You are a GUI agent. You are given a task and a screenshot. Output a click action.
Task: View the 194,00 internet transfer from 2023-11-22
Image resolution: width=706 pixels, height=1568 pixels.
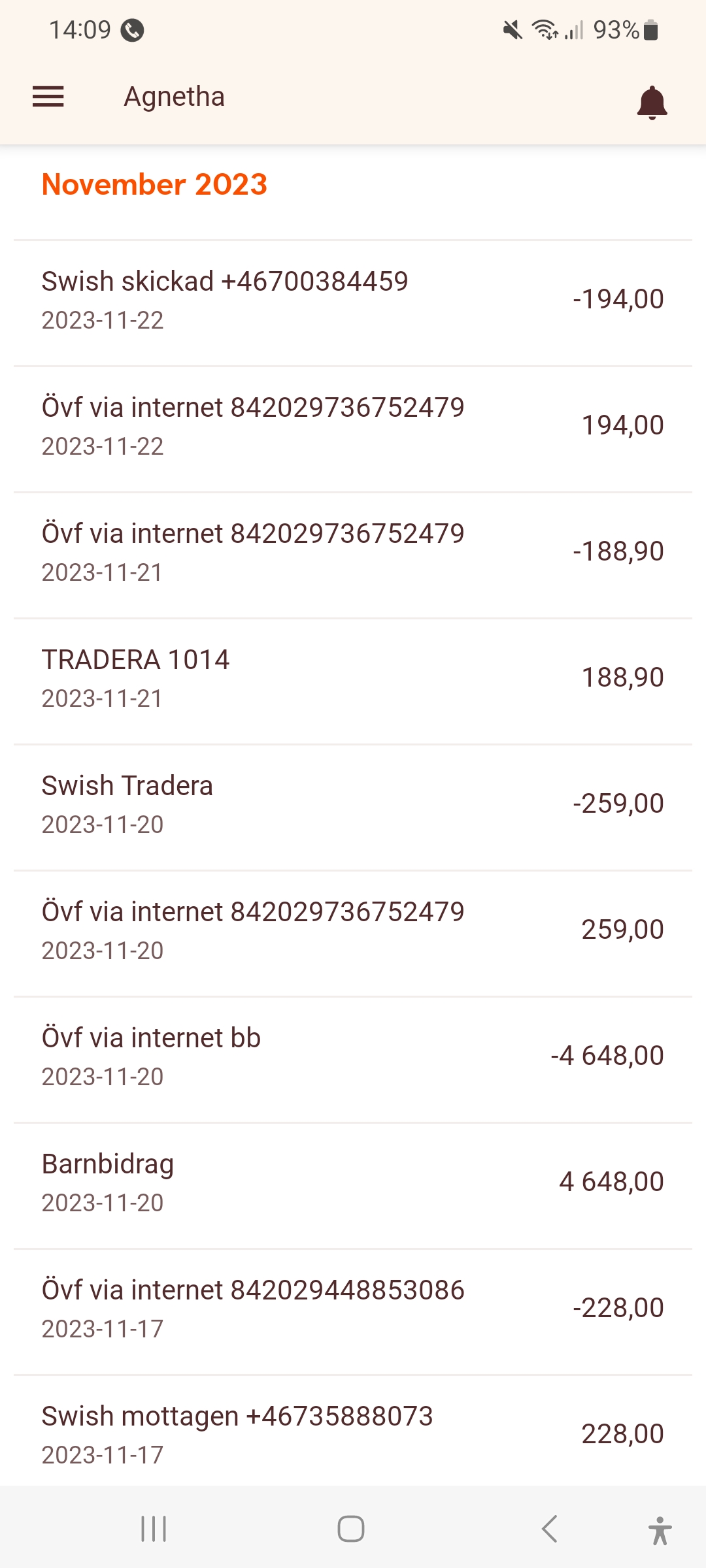pos(353,426)
